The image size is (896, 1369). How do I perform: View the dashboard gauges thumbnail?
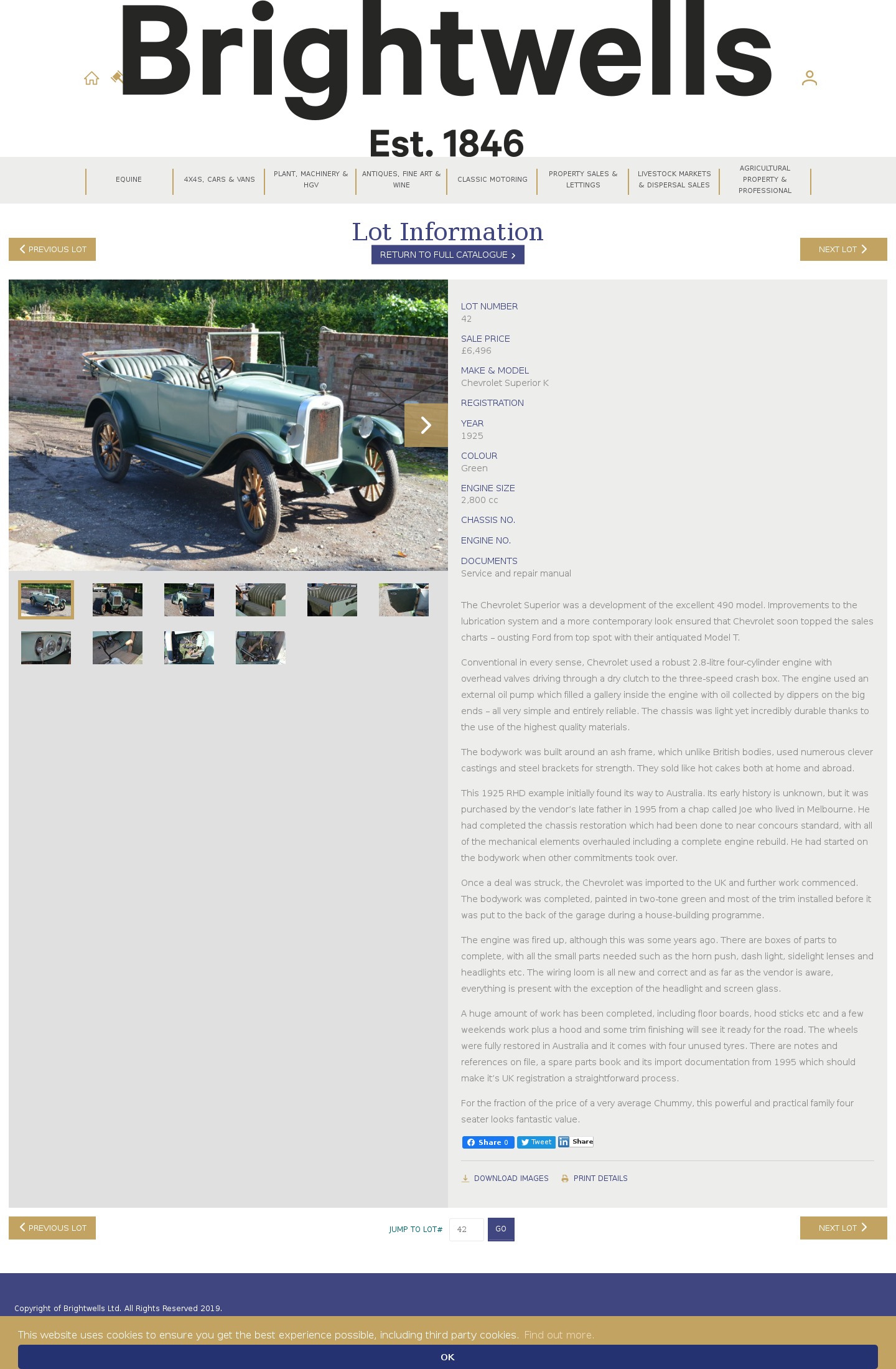point(46,647)
